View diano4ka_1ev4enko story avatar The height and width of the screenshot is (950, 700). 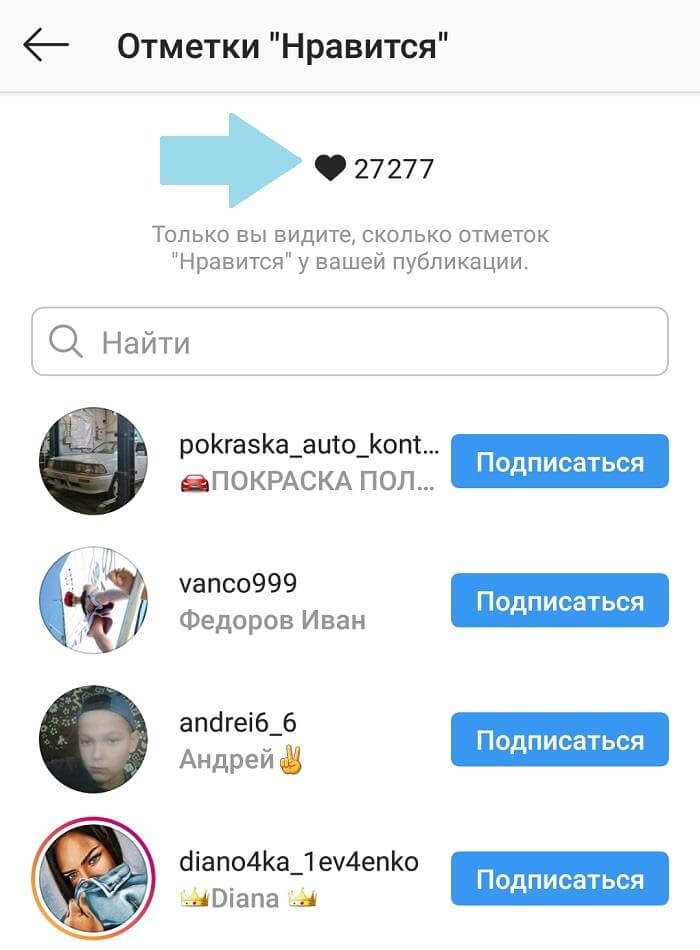tap(93, 879)
